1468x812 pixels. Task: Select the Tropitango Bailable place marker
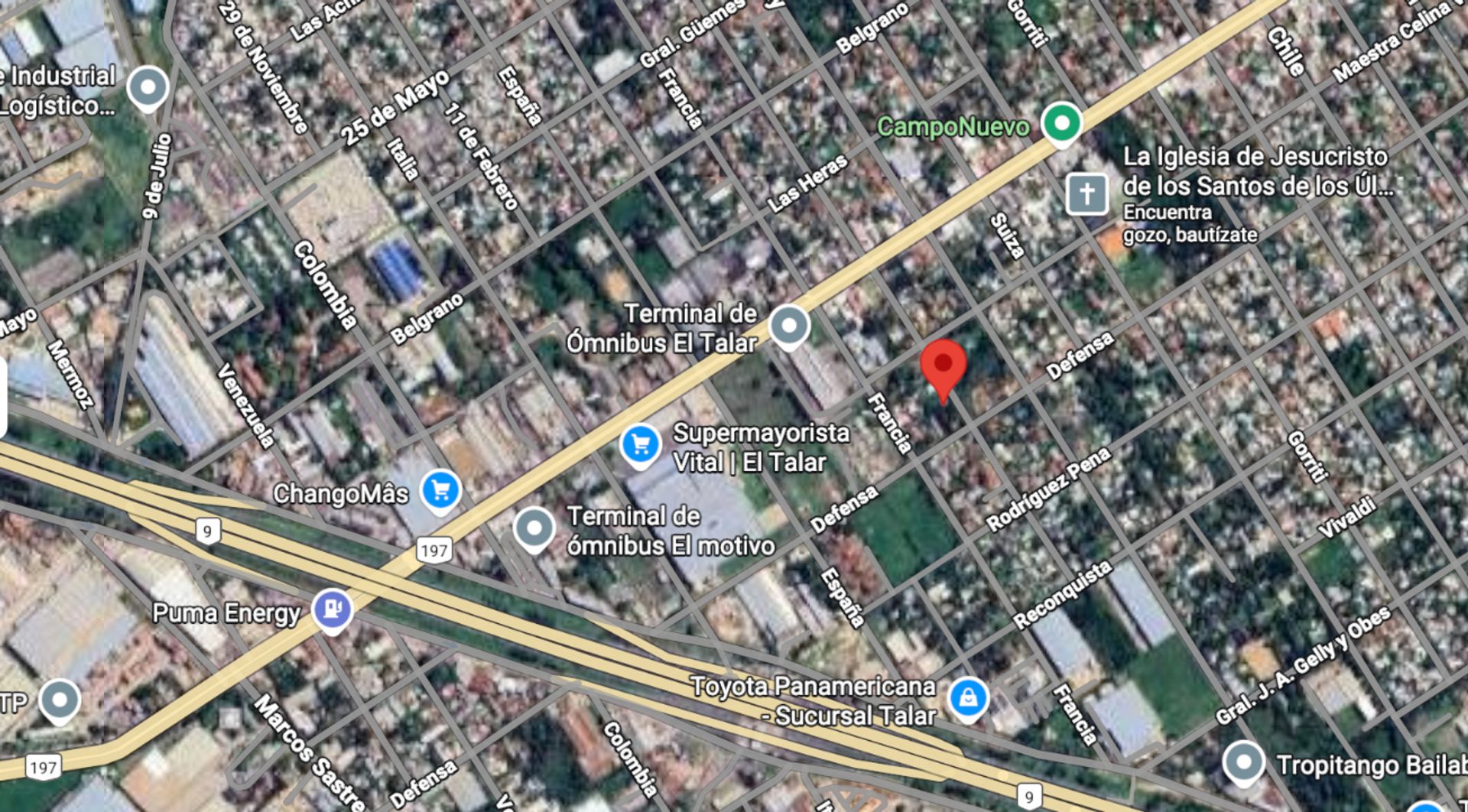1243,762
